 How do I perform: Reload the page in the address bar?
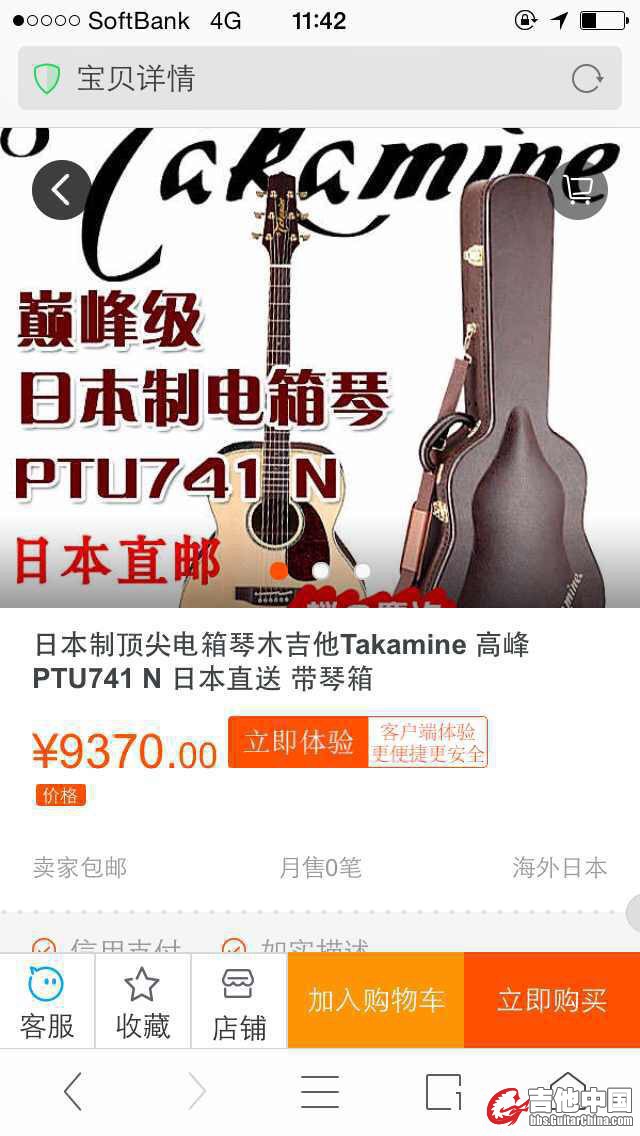pos(587,79)
